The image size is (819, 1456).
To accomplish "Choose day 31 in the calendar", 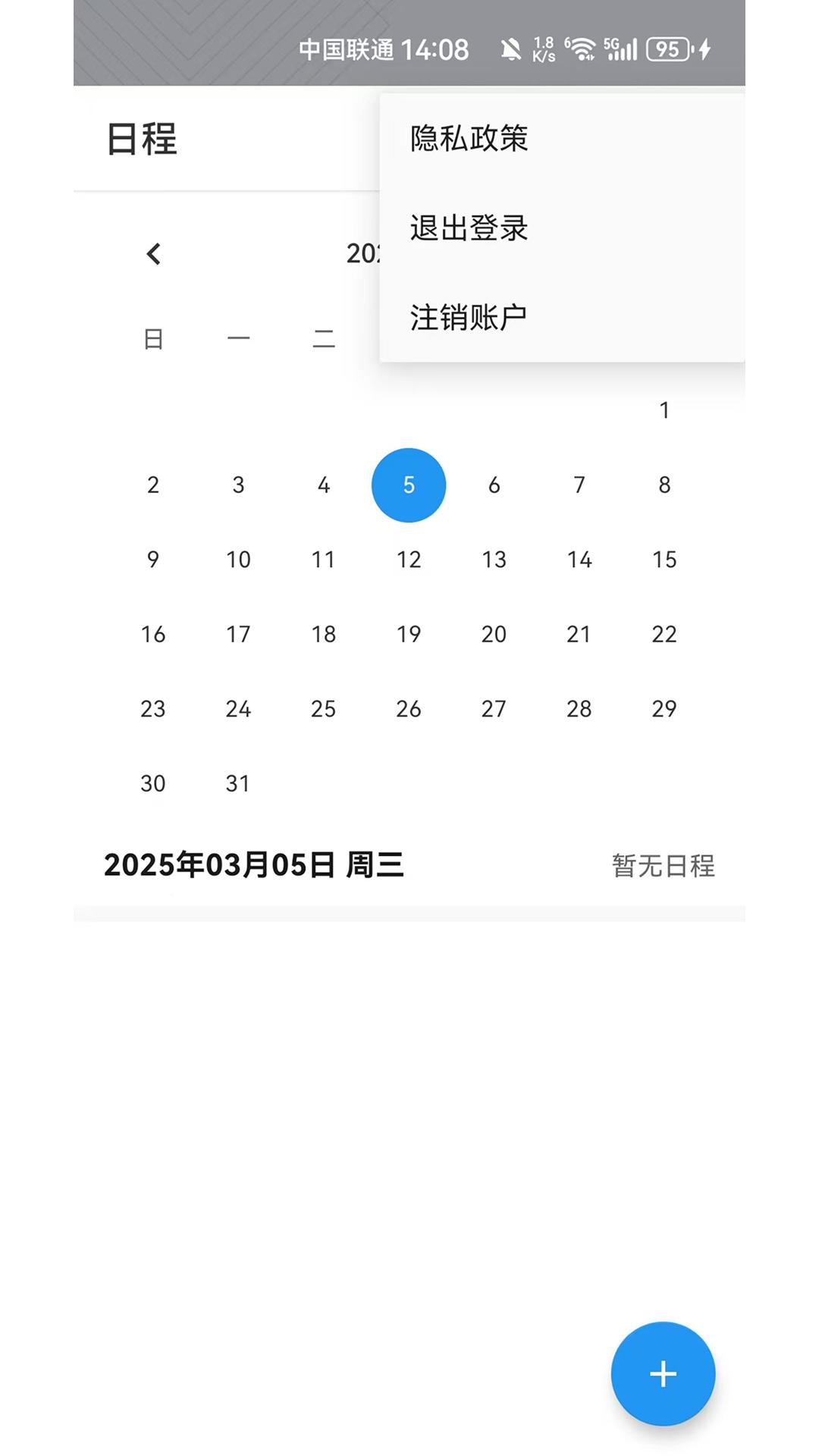I will (238, 783).
